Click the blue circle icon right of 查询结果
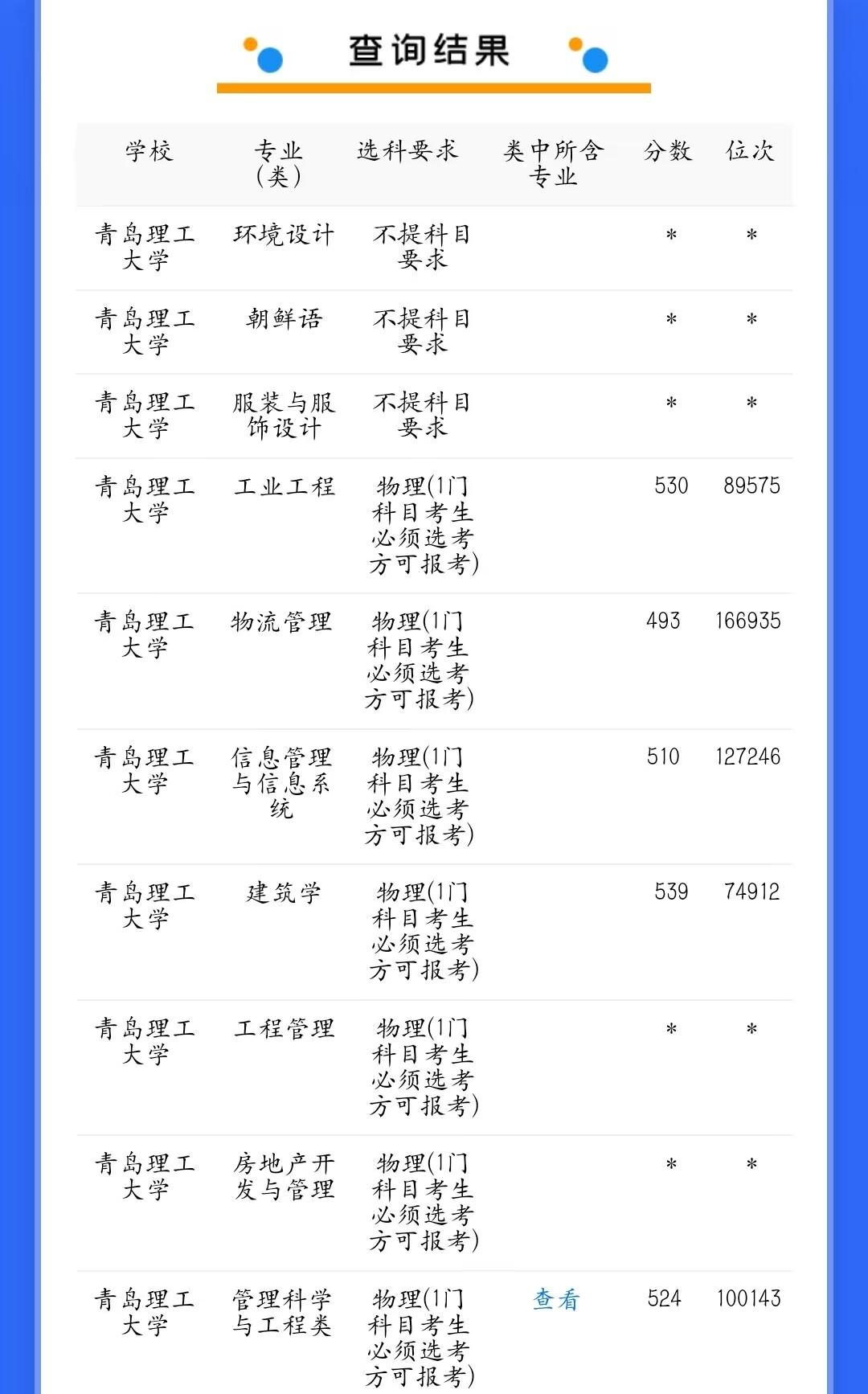 point(593,60)
